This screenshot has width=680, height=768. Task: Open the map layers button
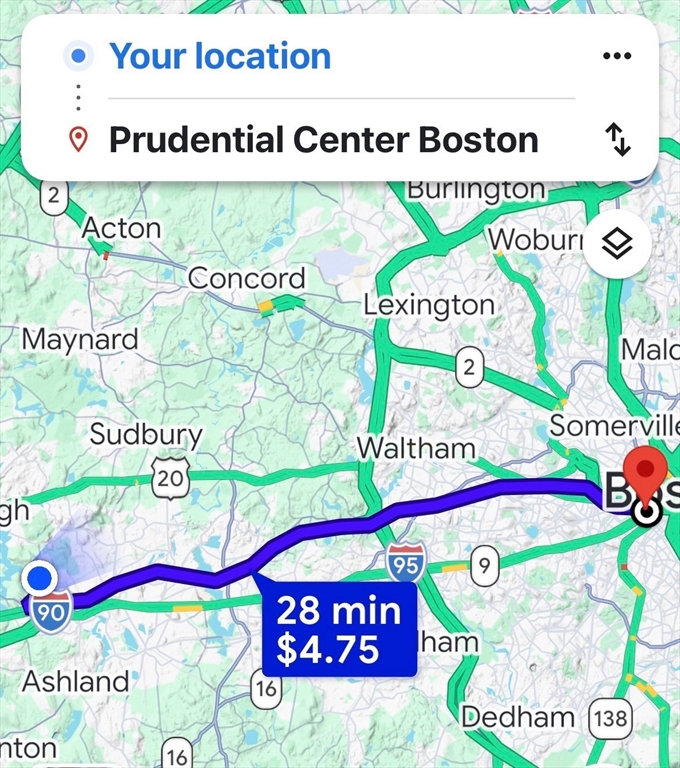pos(617,243)
